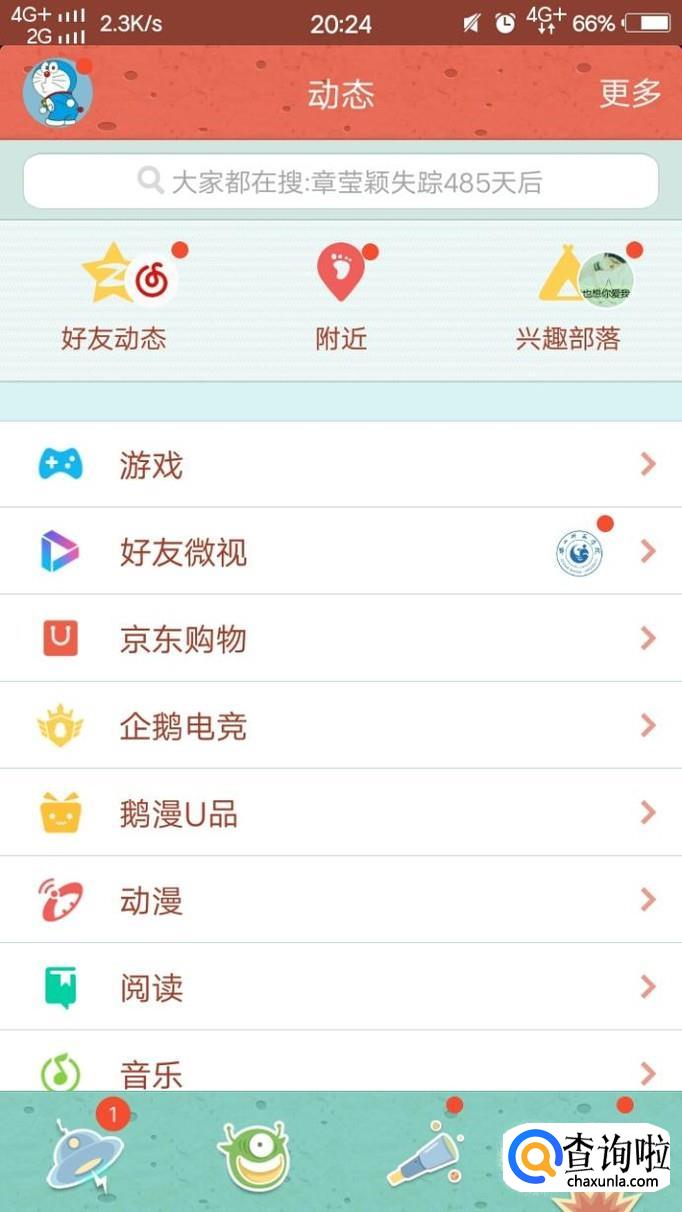Select the telescope discovery tab
The width and height of the screenshot is (682, 1212).
pos(424,1155)
